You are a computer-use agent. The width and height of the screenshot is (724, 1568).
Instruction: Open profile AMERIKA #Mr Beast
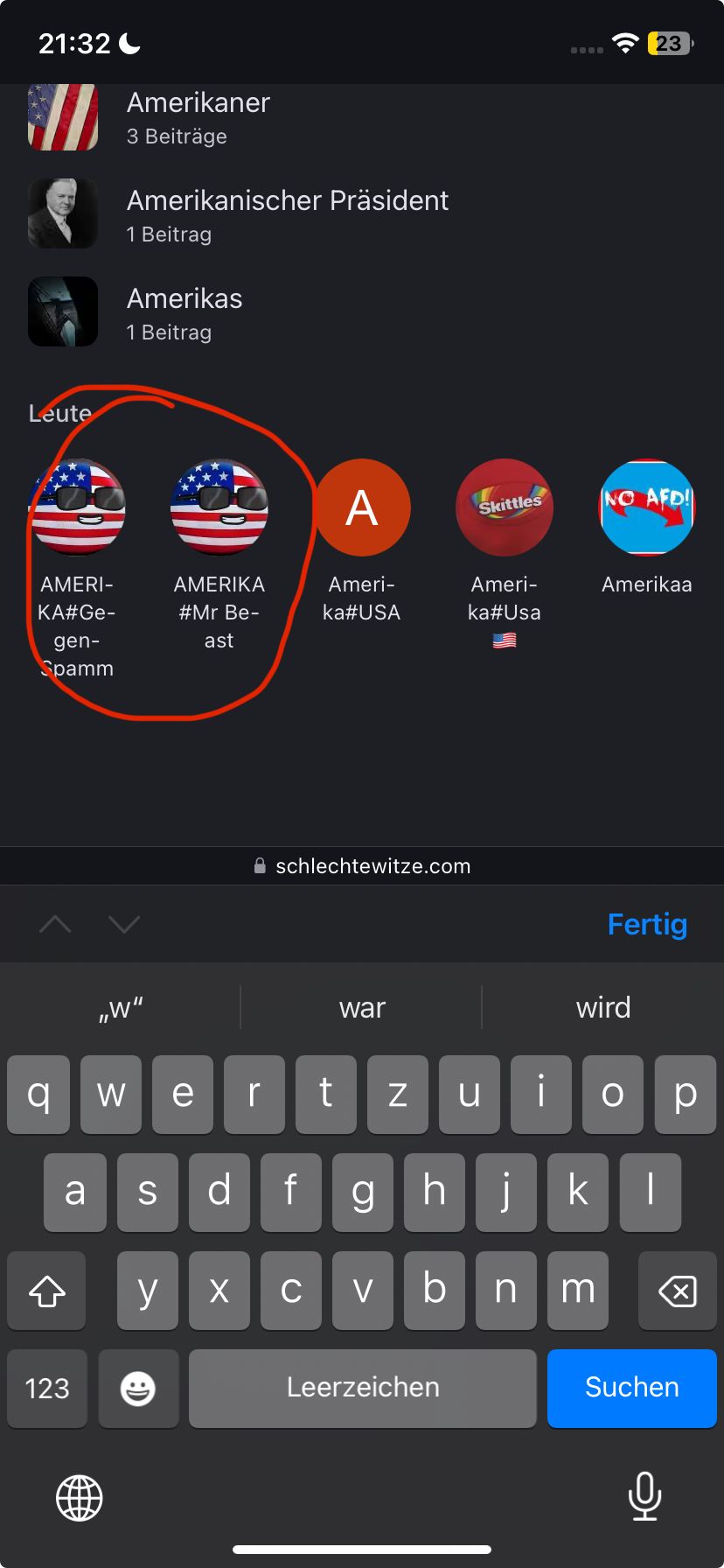coord(219,555)
